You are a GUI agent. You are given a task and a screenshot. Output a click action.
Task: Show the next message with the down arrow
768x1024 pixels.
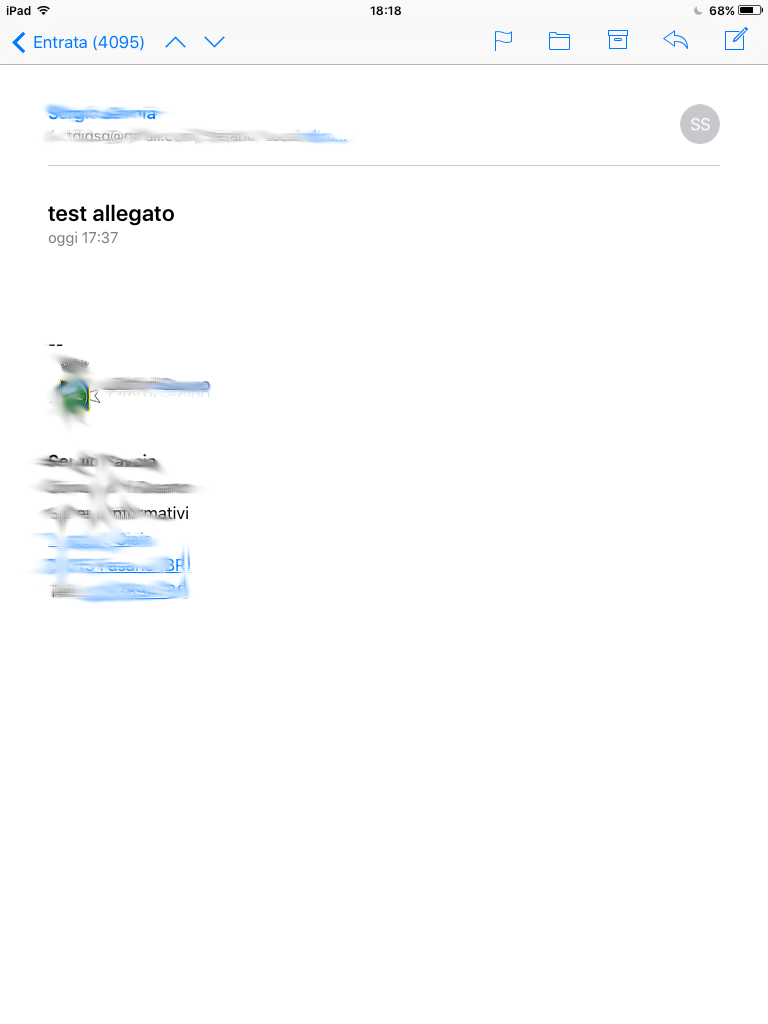coord(214,42)
